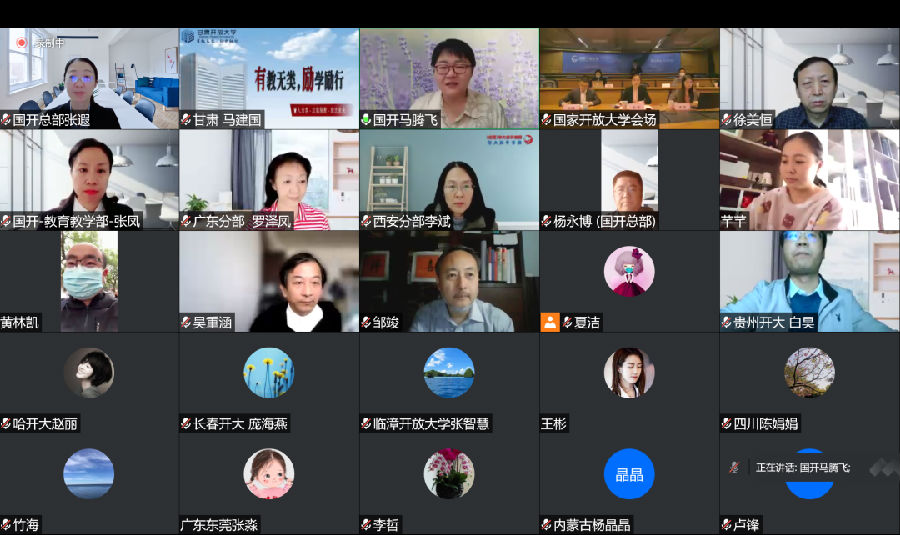Select 广东东莞张淼's avatar tile
Viewport: 900px width, 535px height.
pyautogui.click(x=269, y=474)
